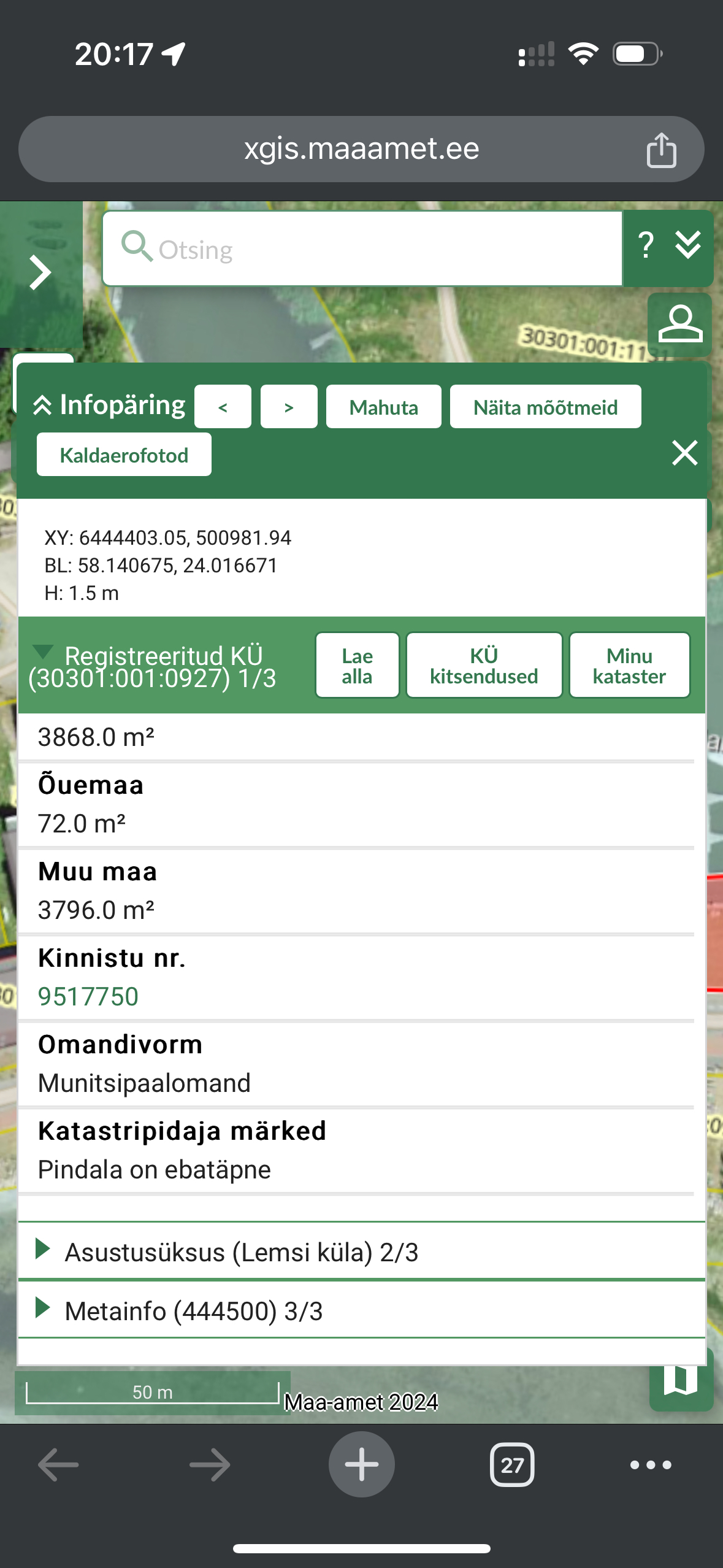Close the Infopäring panel
The image size is (723, 1568).
click(684, 453)
